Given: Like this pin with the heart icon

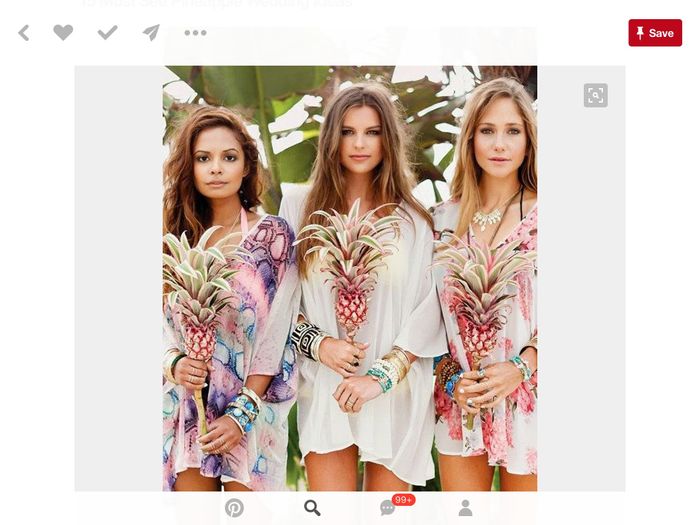Looking at the screenshot, I should [63, 33].
